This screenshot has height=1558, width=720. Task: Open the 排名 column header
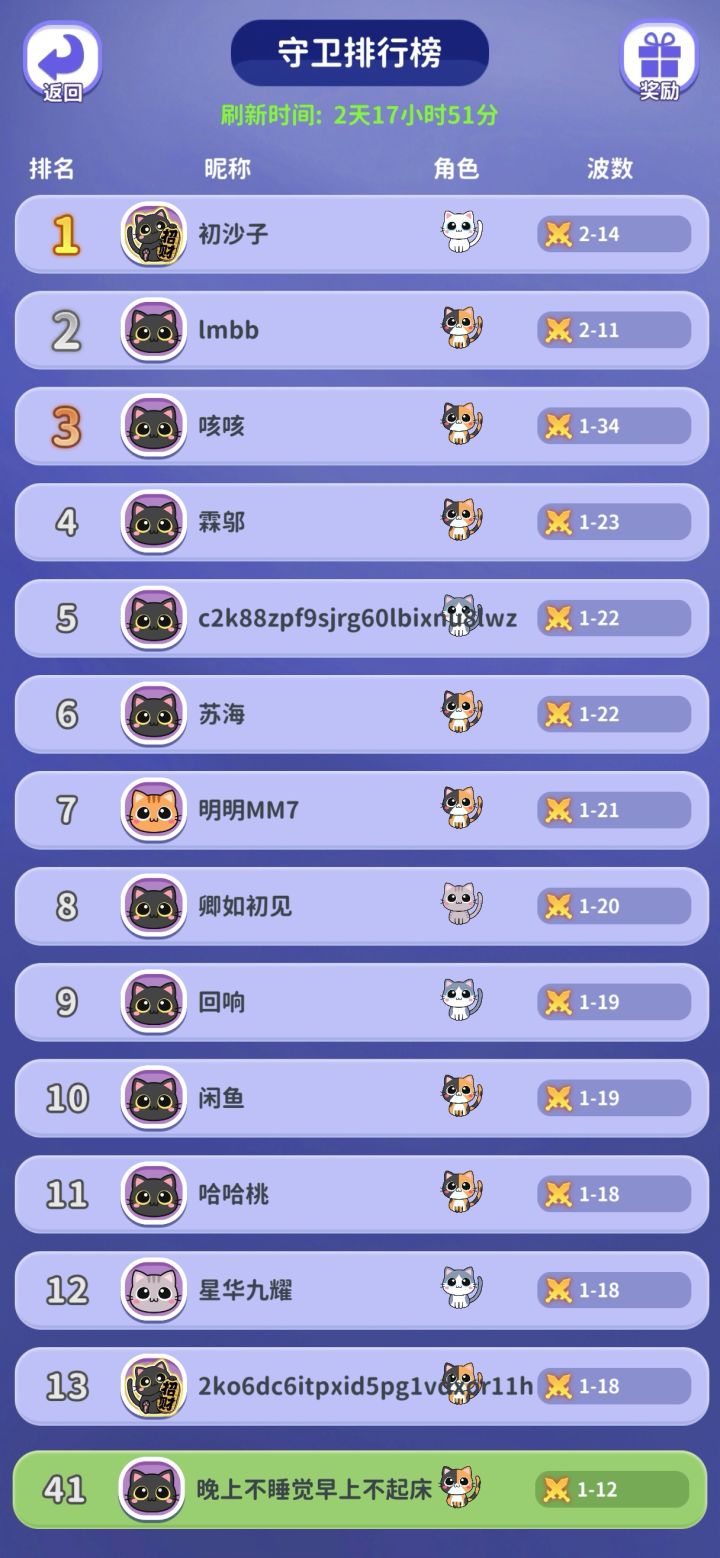coord(53,170)
